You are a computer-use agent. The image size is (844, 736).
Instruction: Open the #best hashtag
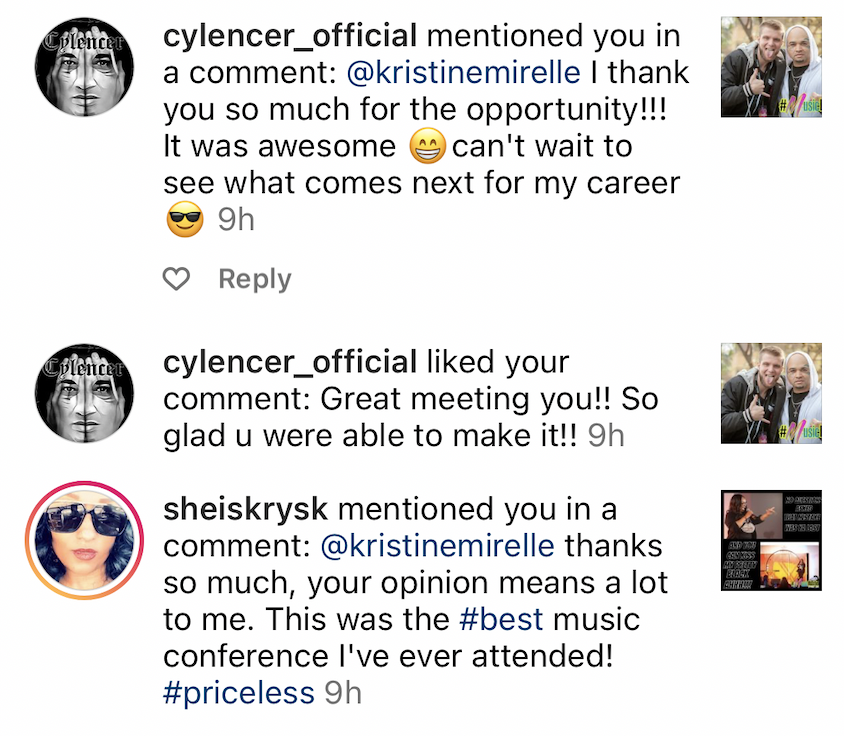pyautogui.click(x=501, y=619)
